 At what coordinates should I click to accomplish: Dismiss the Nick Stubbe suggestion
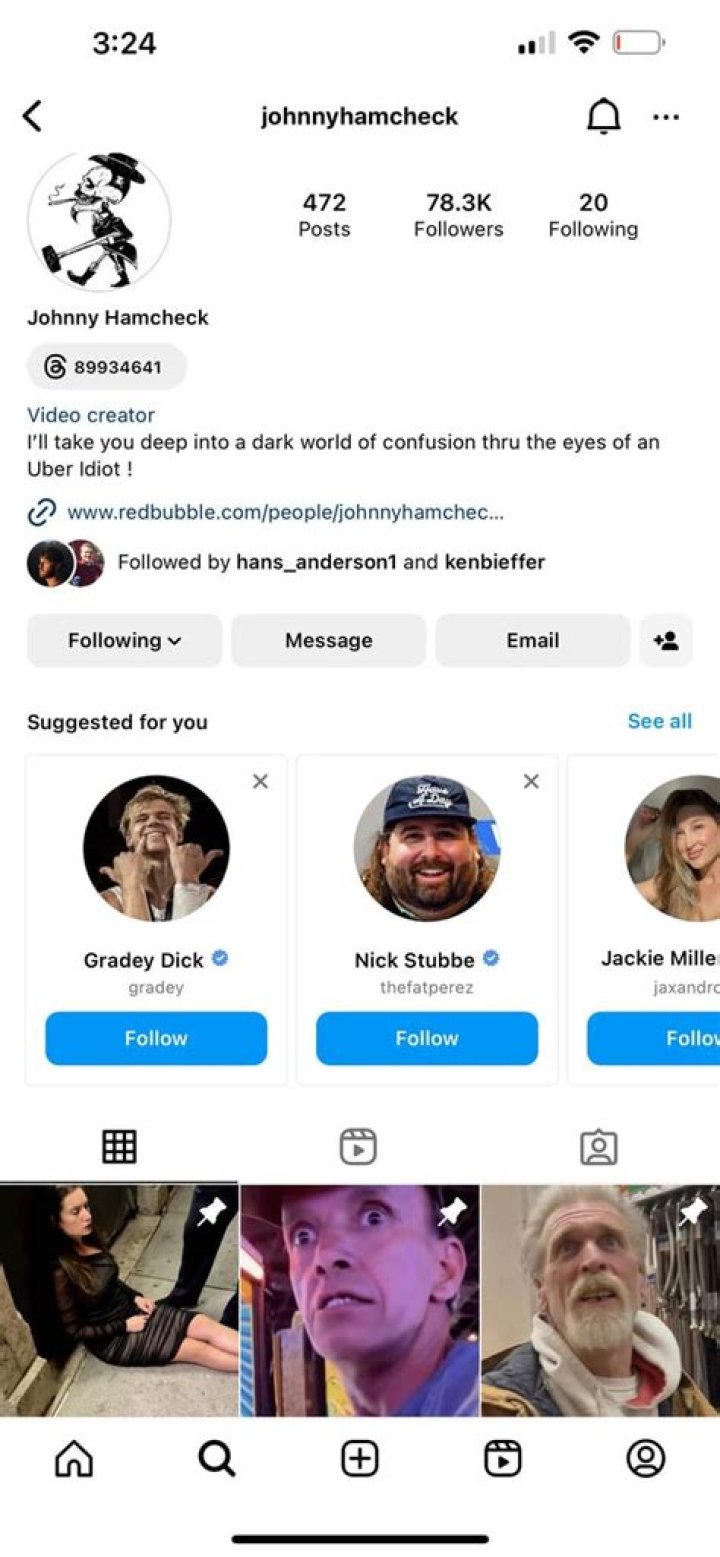531,781
